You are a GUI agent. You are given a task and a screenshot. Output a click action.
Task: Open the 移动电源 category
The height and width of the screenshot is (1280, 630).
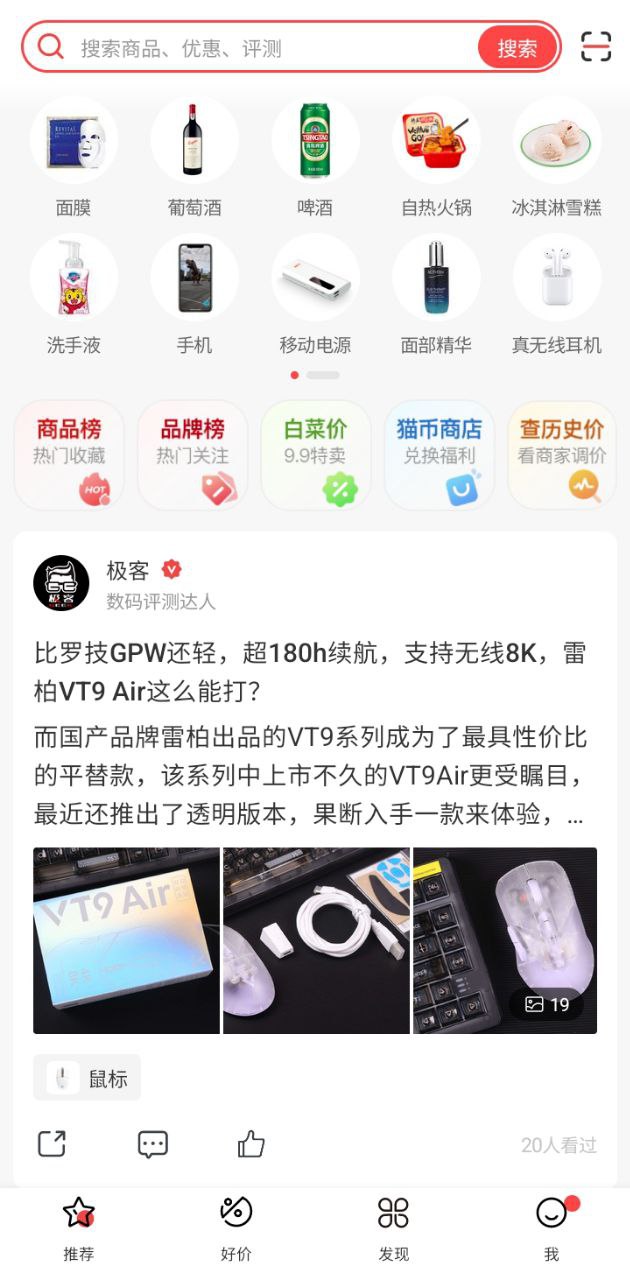[x=315, y=296]
